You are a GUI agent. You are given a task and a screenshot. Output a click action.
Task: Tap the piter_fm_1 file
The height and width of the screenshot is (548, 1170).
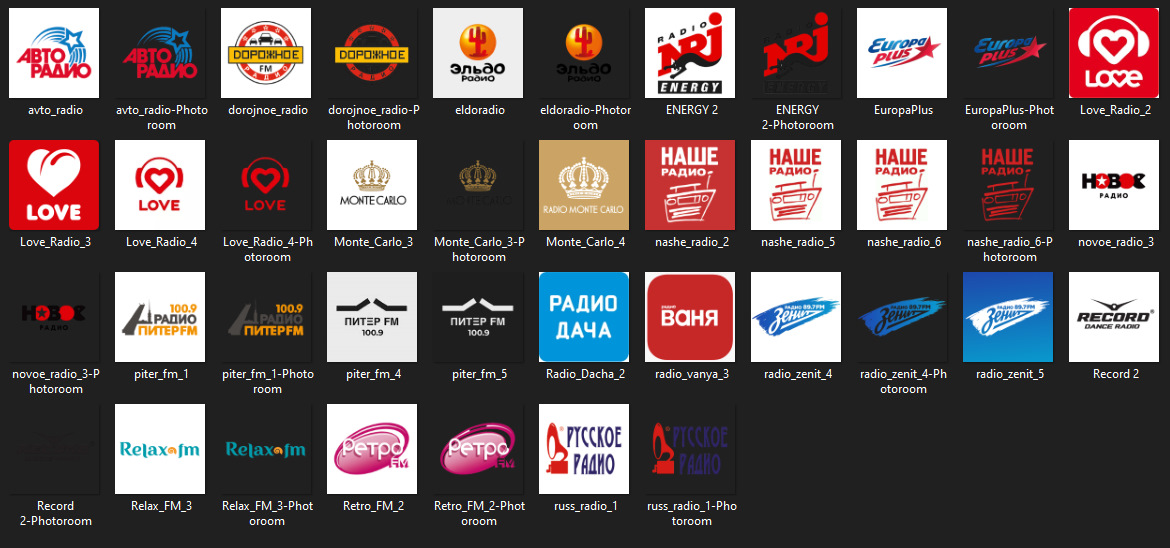[x=160, y=317]
